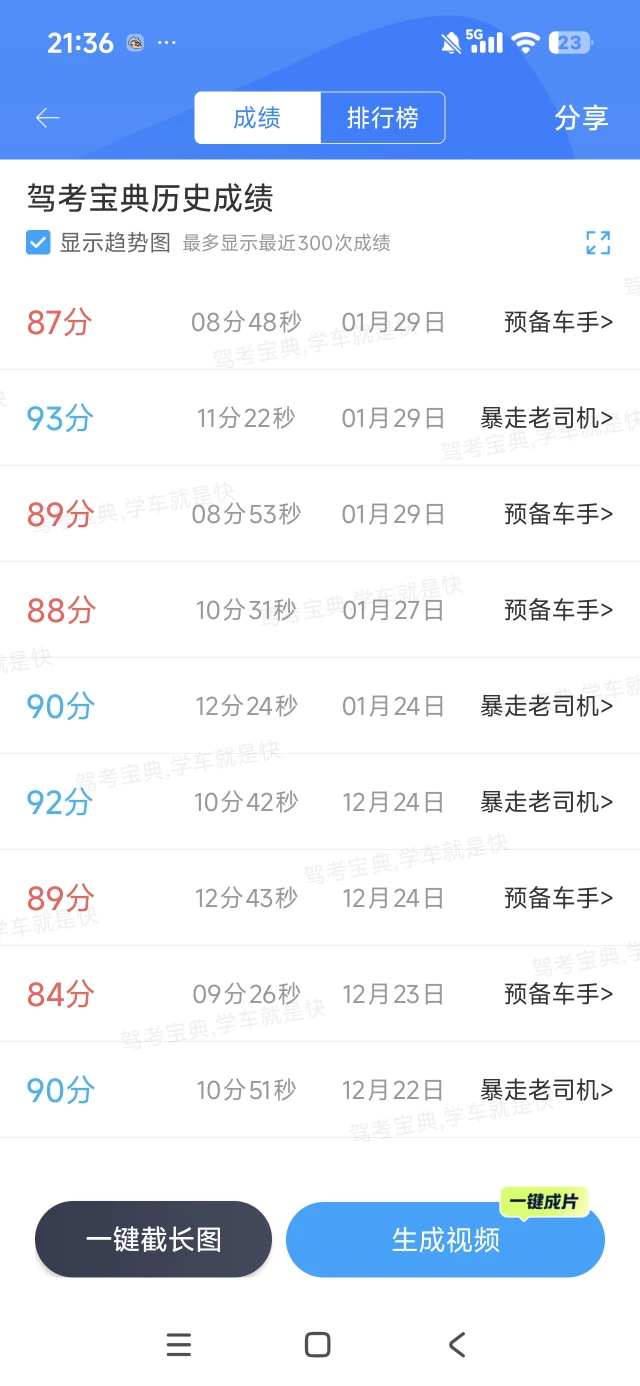Uncheck the 显示趋势图 checkbox
Image resolution: width=640 pixels, height=1386 pixels.
click(x=38, y=243)
